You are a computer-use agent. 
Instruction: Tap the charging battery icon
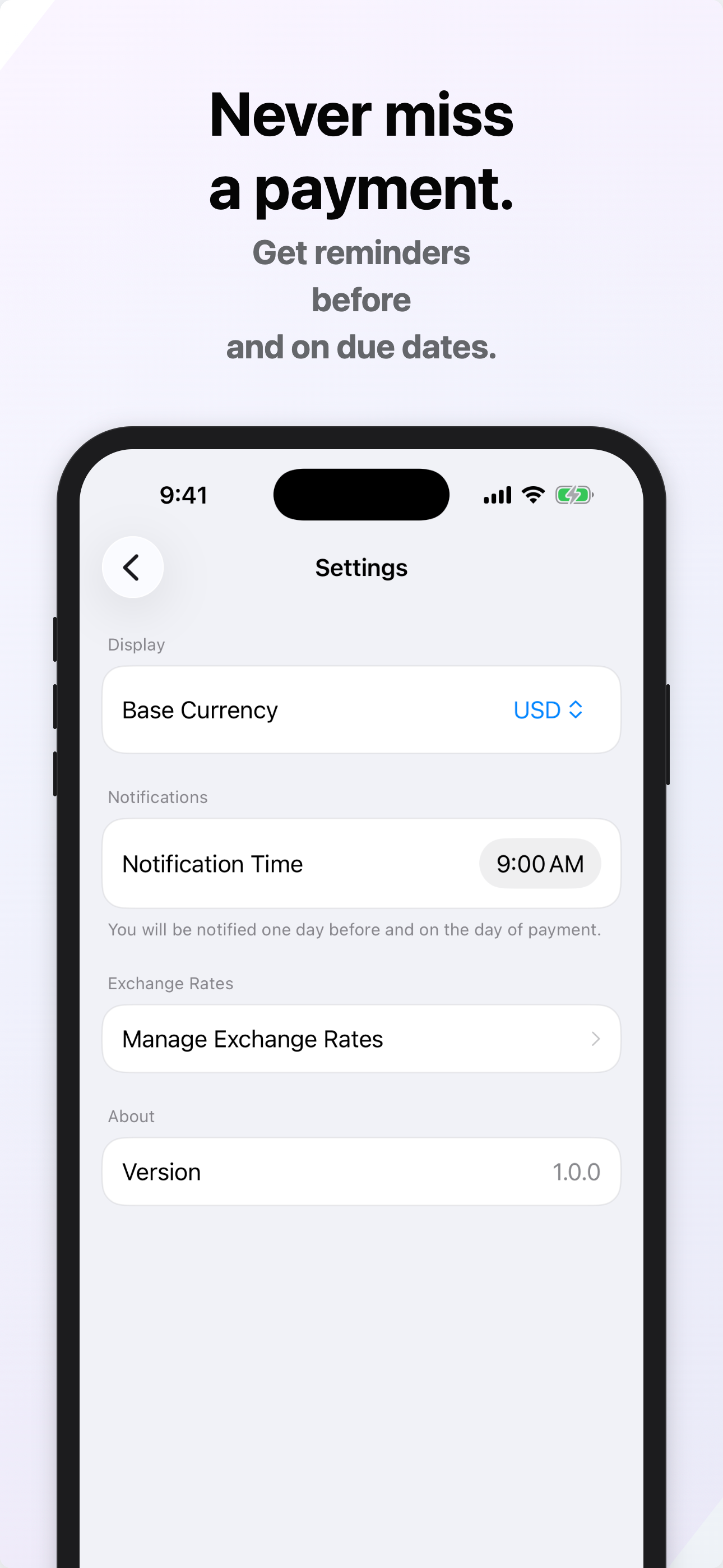coord(574,495)
